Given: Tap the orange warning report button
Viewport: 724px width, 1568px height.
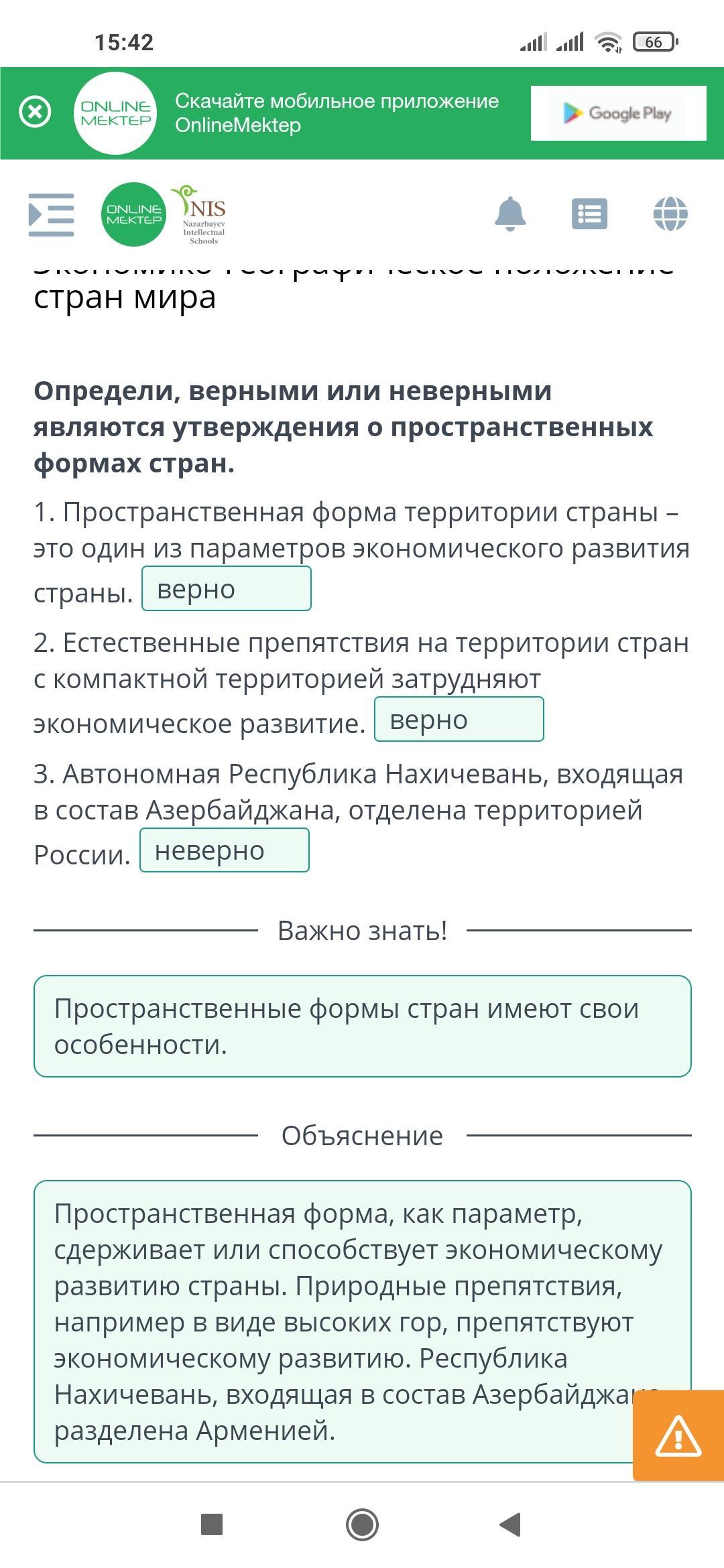Looking at the screenshot, I should click(678, 1436).
